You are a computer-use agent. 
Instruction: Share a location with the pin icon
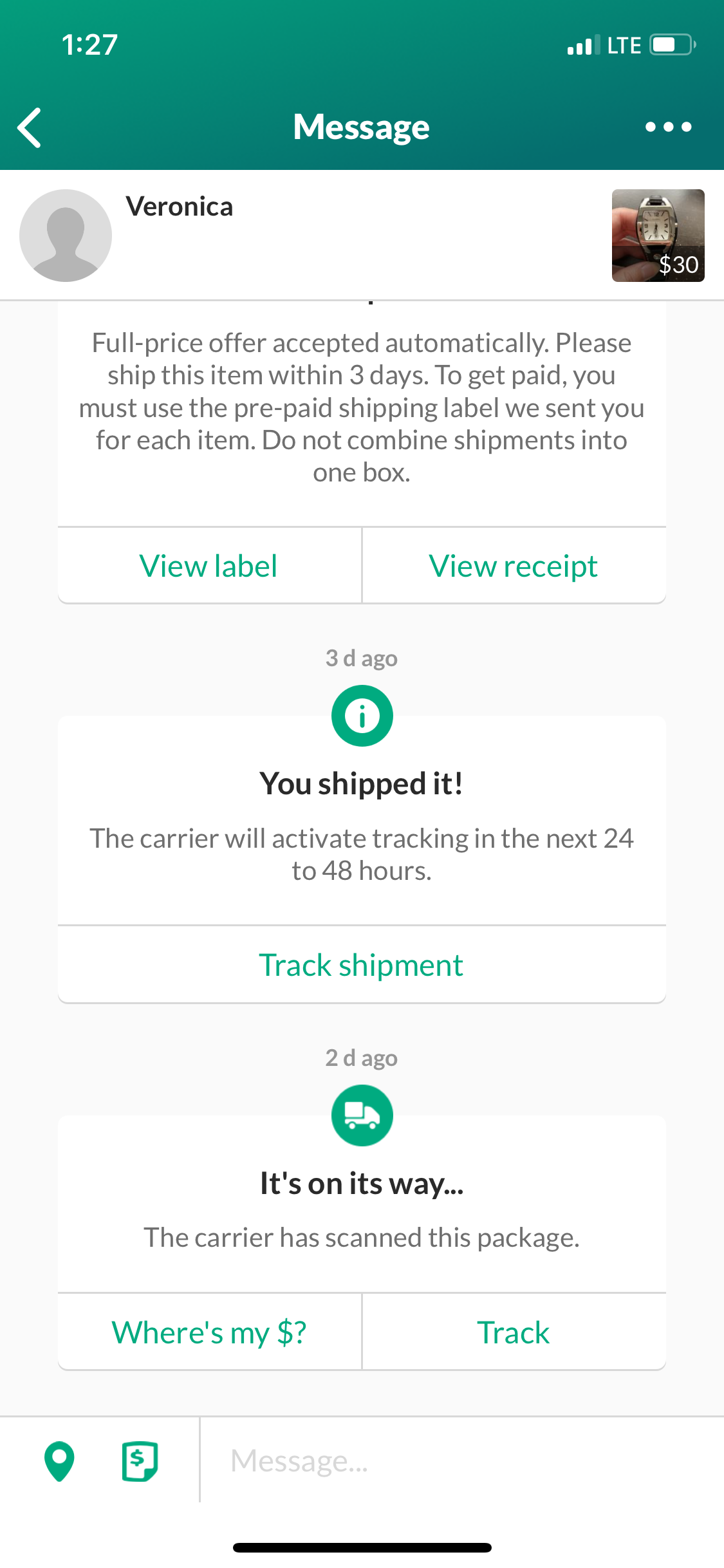click(x=59, y=1461)
